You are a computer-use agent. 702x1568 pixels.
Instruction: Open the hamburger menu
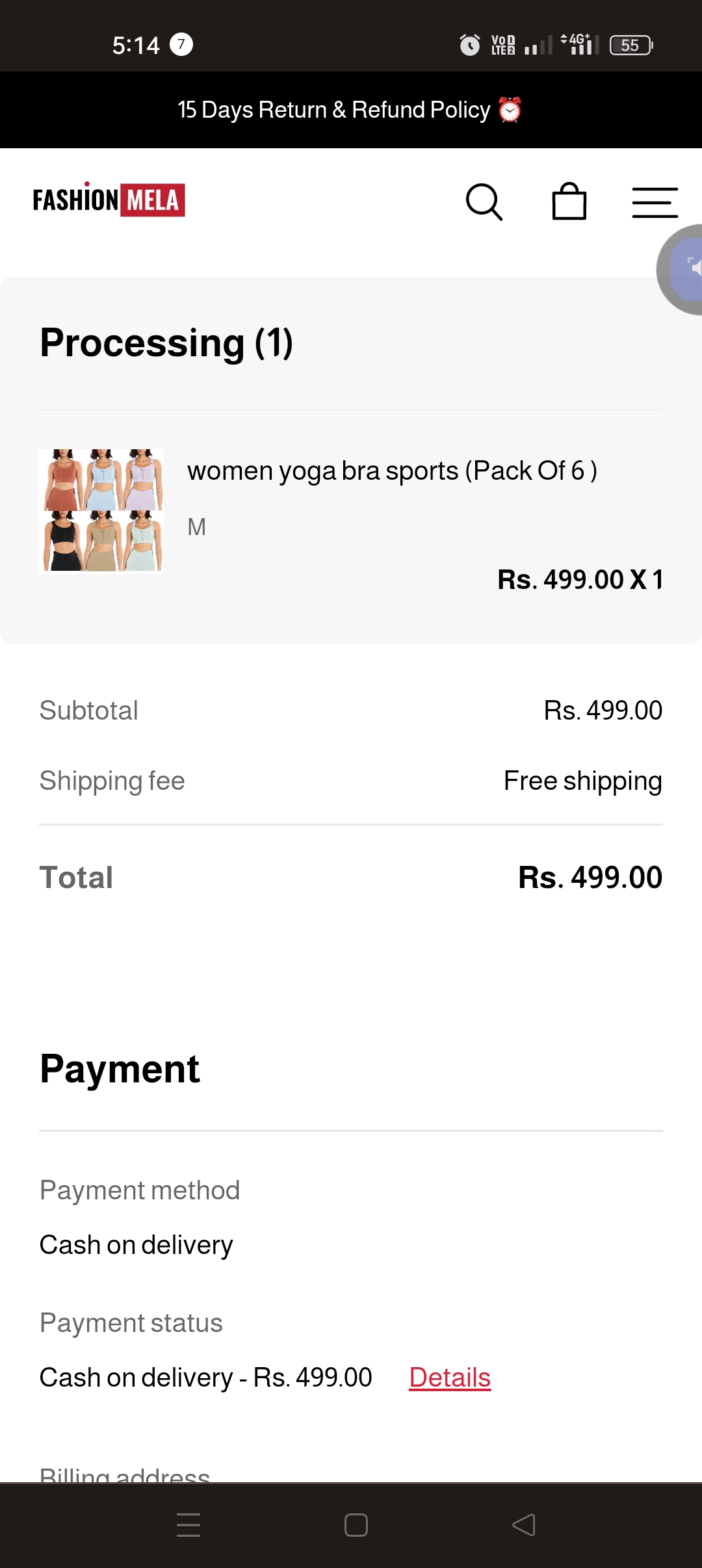click(x=655, y=202)
